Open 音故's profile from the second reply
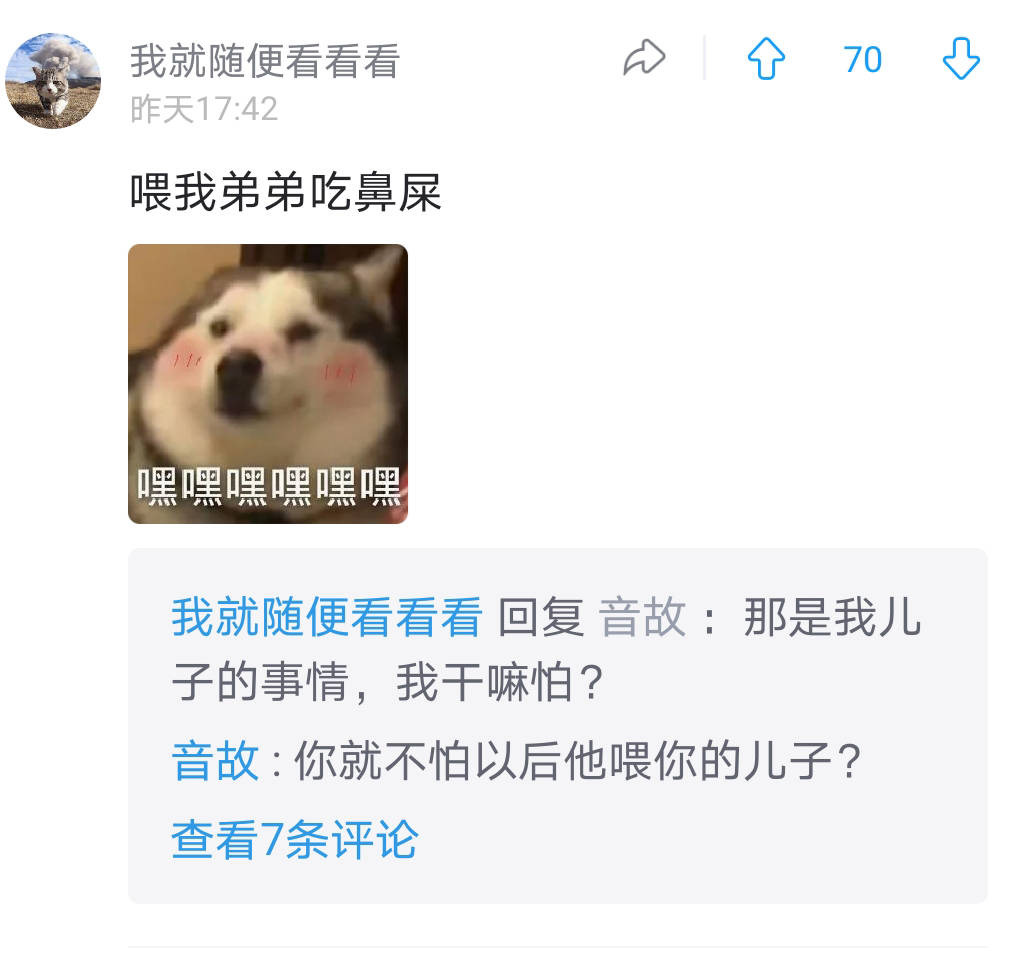The image size is (1036, 956). click(214, 762)
